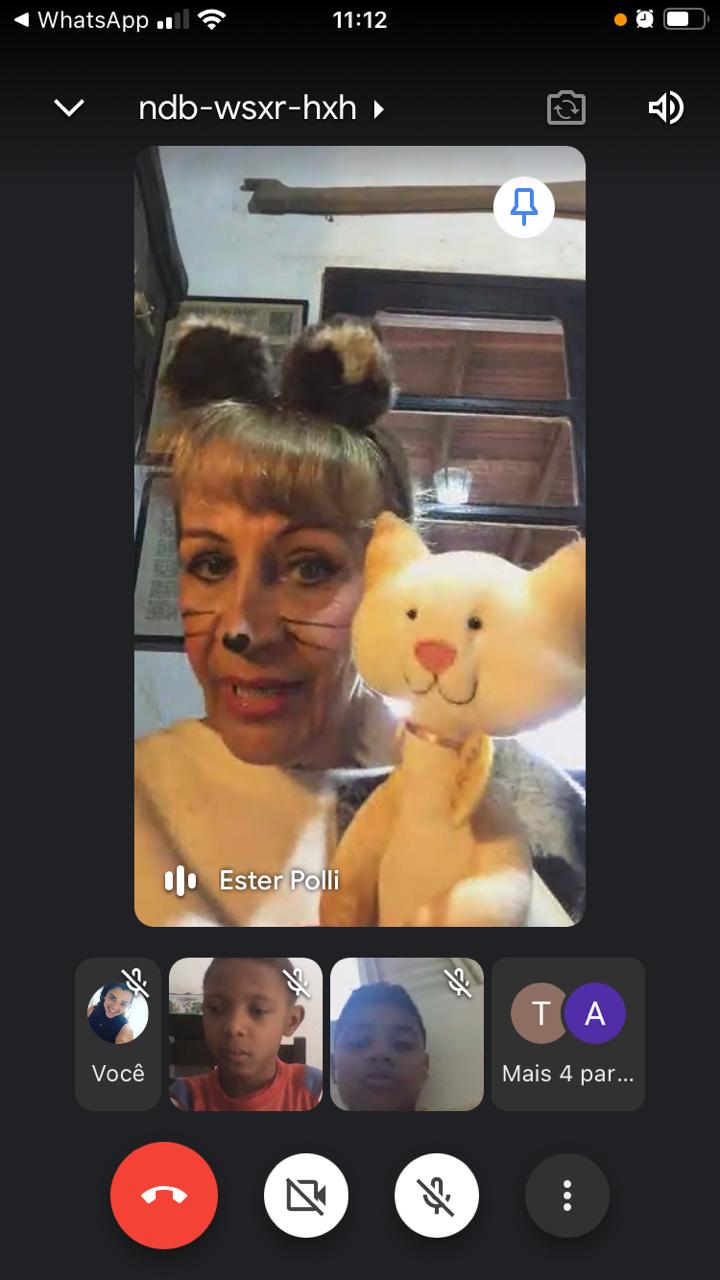Select your own 'Você' tile
Image resolution: width=720 pixels, height=1280 pixels.
coord(118,1034)
